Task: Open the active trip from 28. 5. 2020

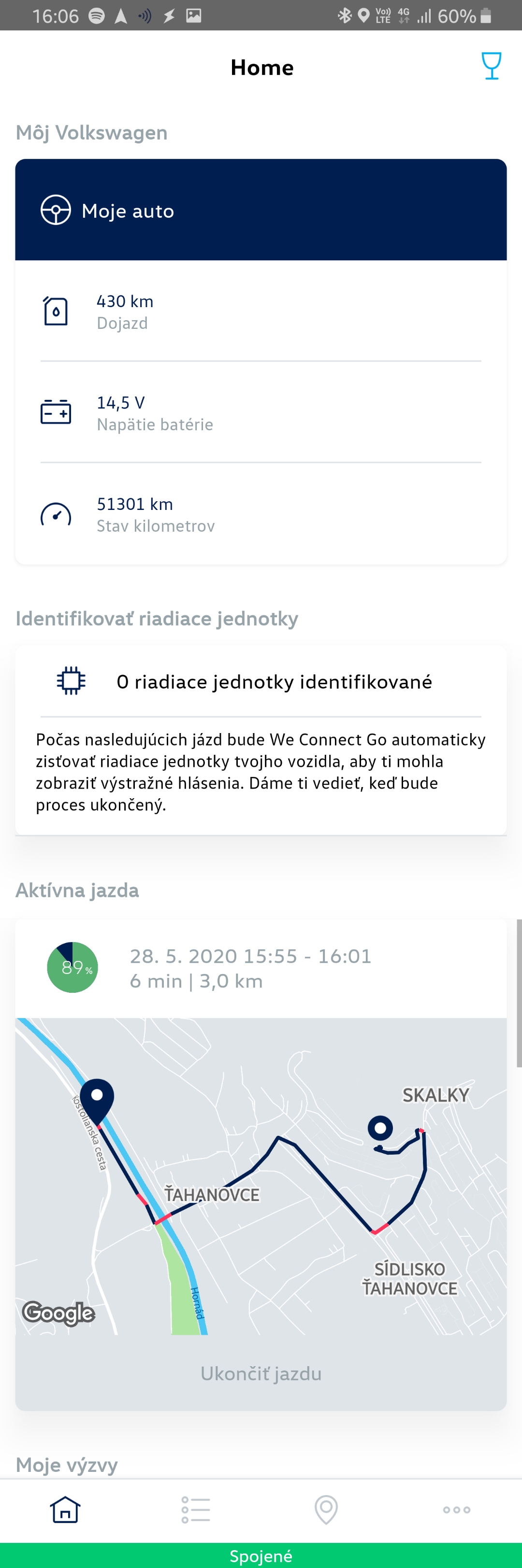Action: pyautogui.click(x=261, y=968)
